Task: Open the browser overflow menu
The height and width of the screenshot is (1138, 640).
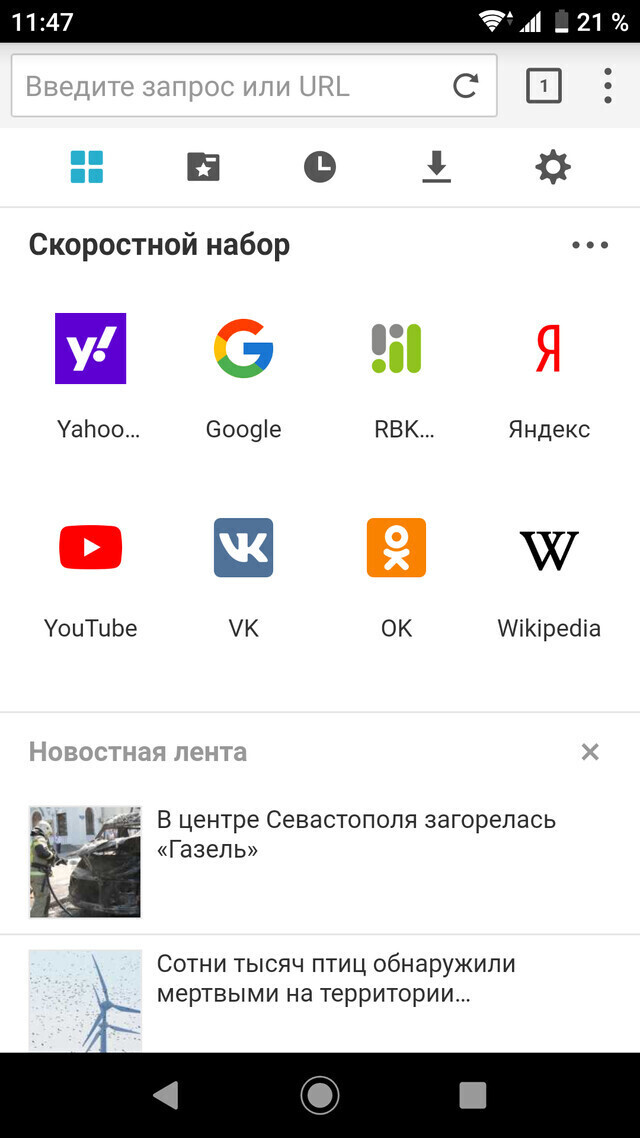Action: point(607,86)
